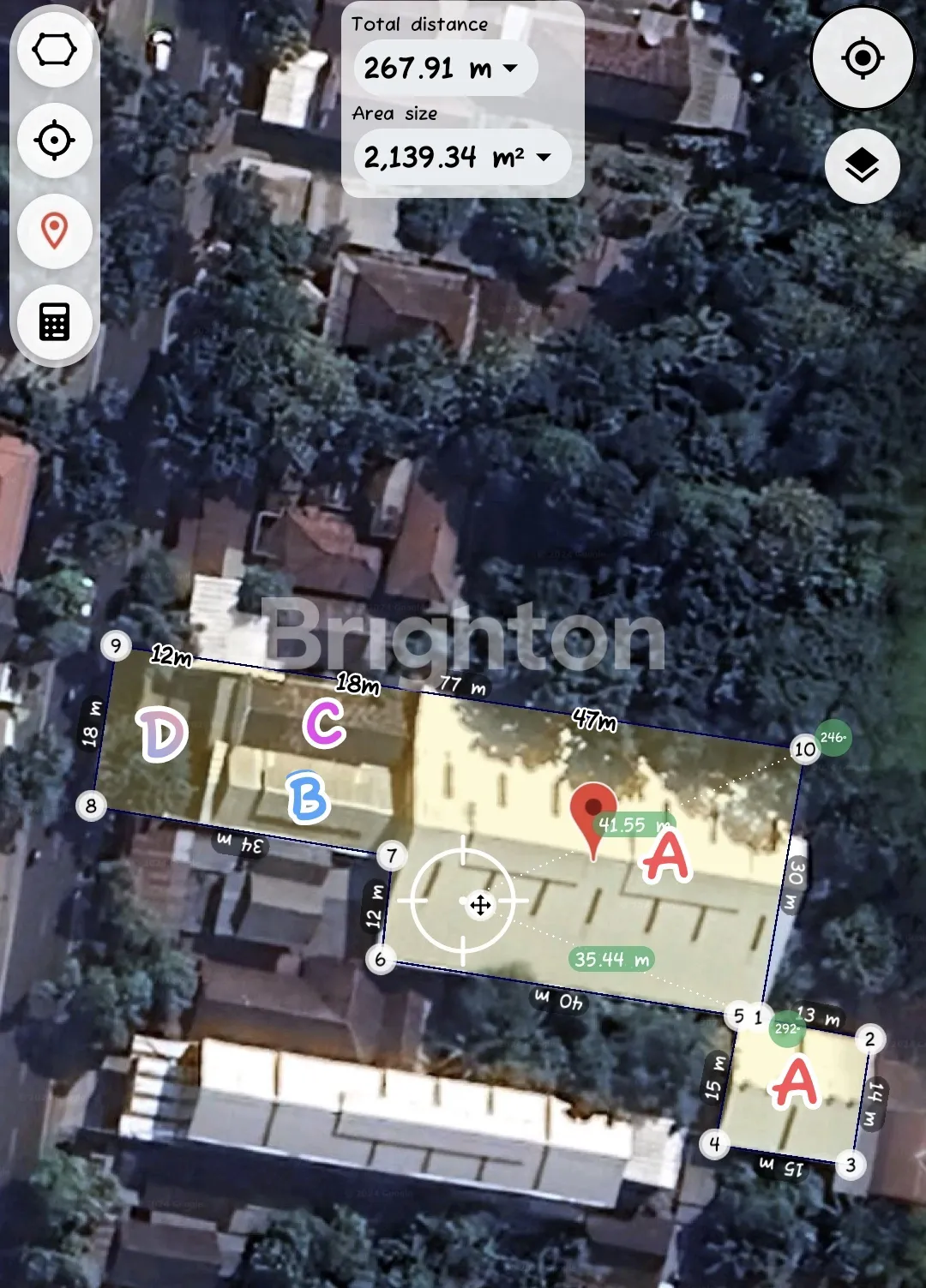Select vertex point 9 on the polygon
Image resolution: width=926 pixels, height=1288 pixels.
pos(116,645)
